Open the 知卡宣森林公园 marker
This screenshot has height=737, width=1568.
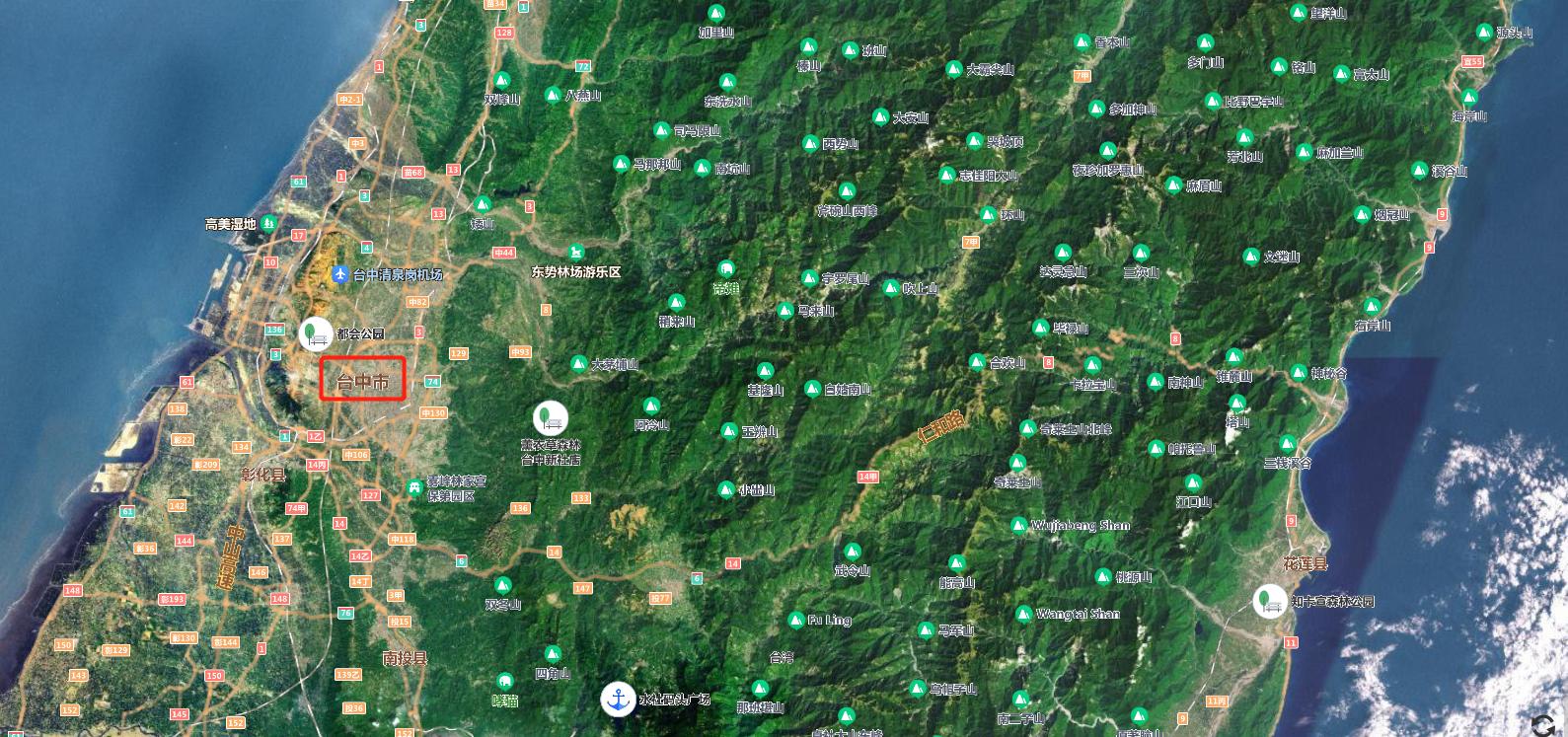[1269, 601]
